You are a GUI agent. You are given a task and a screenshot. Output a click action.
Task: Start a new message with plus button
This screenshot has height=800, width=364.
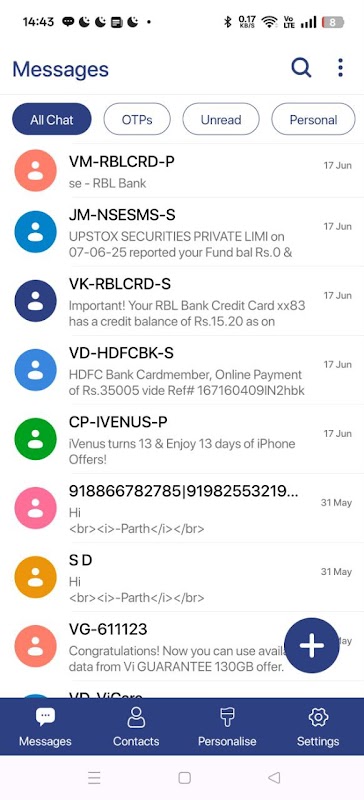coord(311,645)
